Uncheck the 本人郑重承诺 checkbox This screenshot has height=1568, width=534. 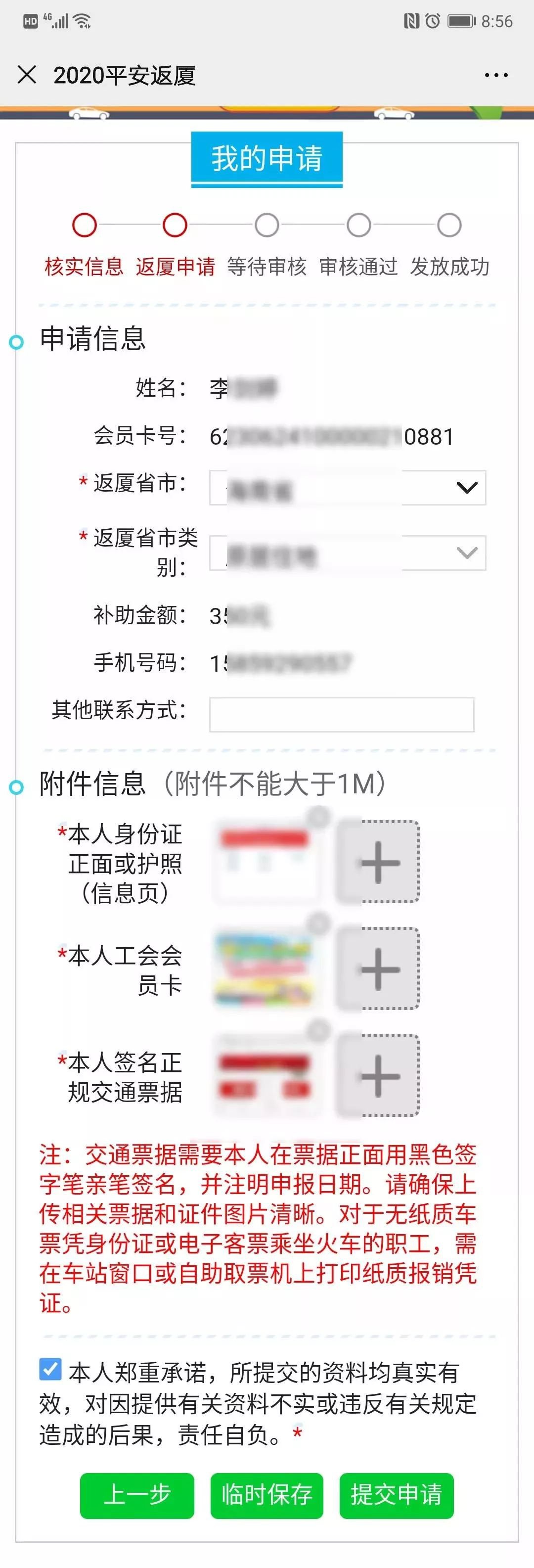[x=50, y=1370]
